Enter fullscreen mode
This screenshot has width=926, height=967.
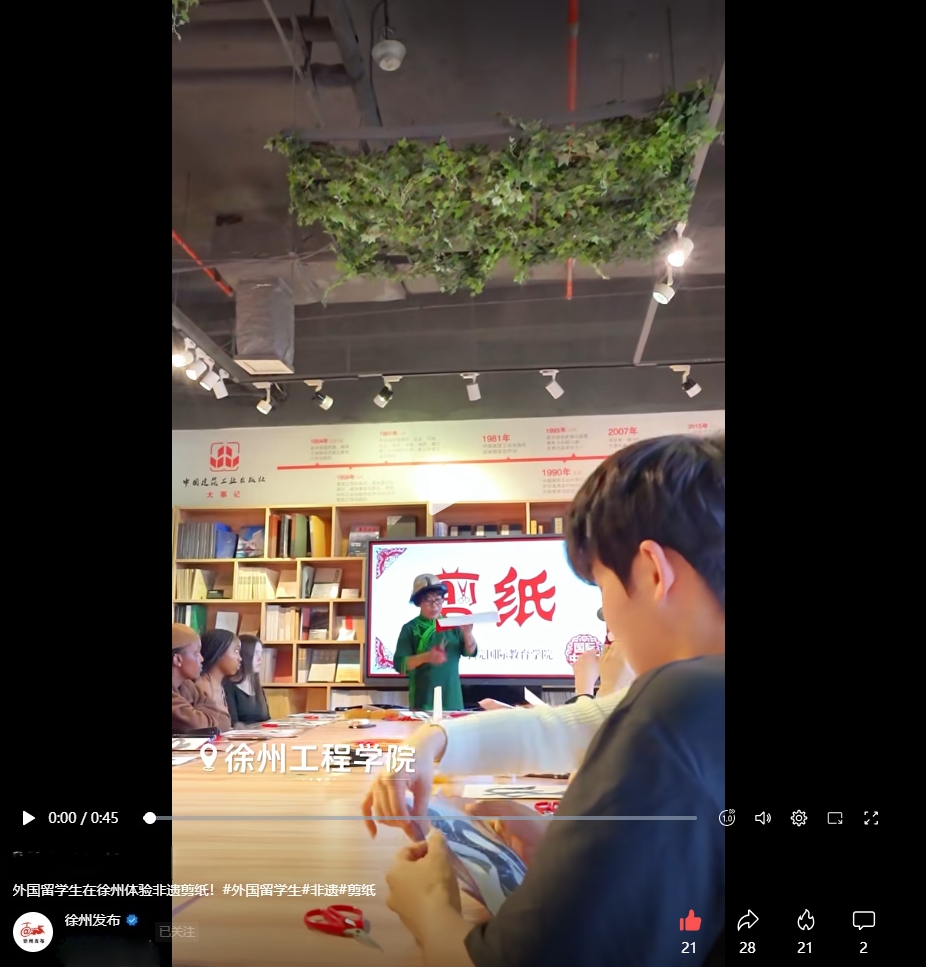click(x=871, y=818)
